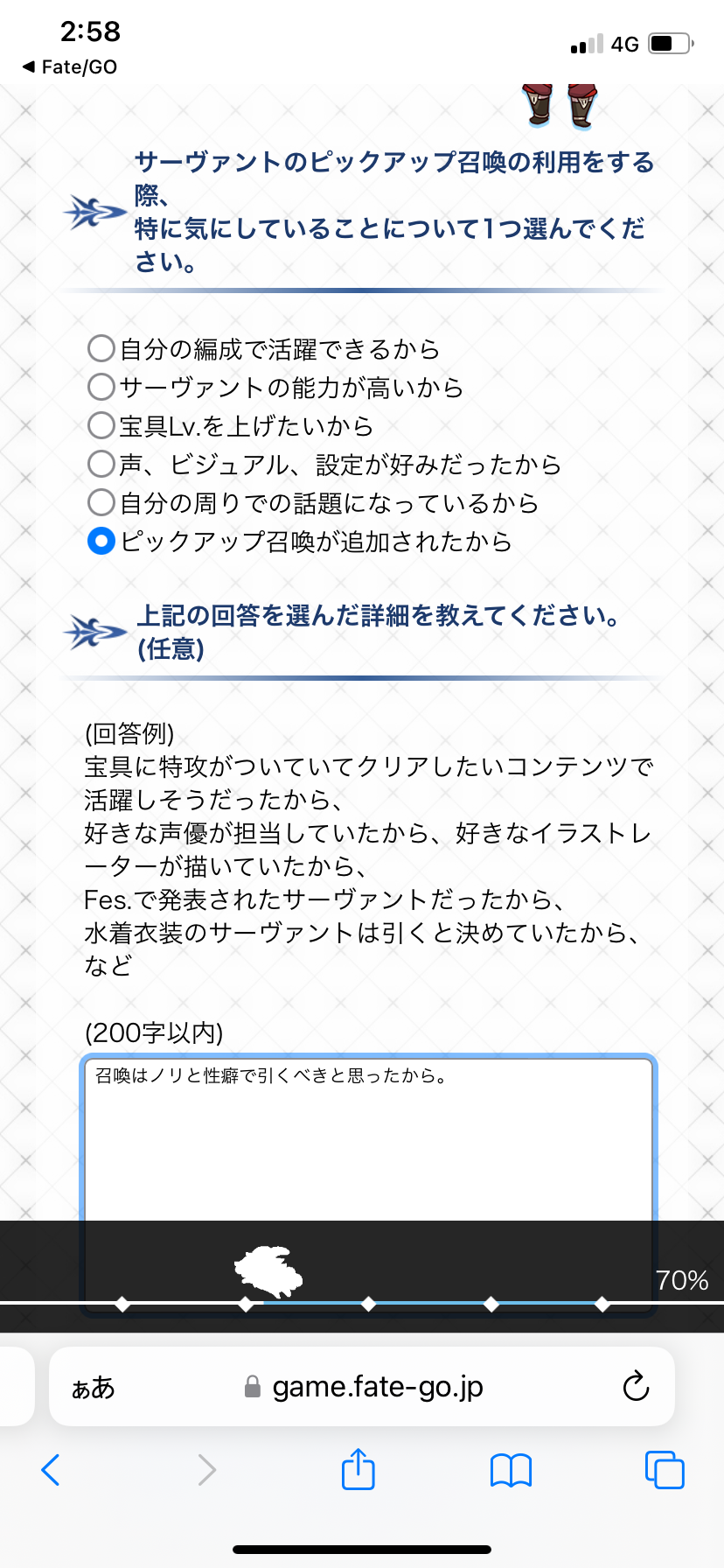Open the ぁあ page format menu
This screenshot has height=1568, width=724.
[x=94, y=1387]
